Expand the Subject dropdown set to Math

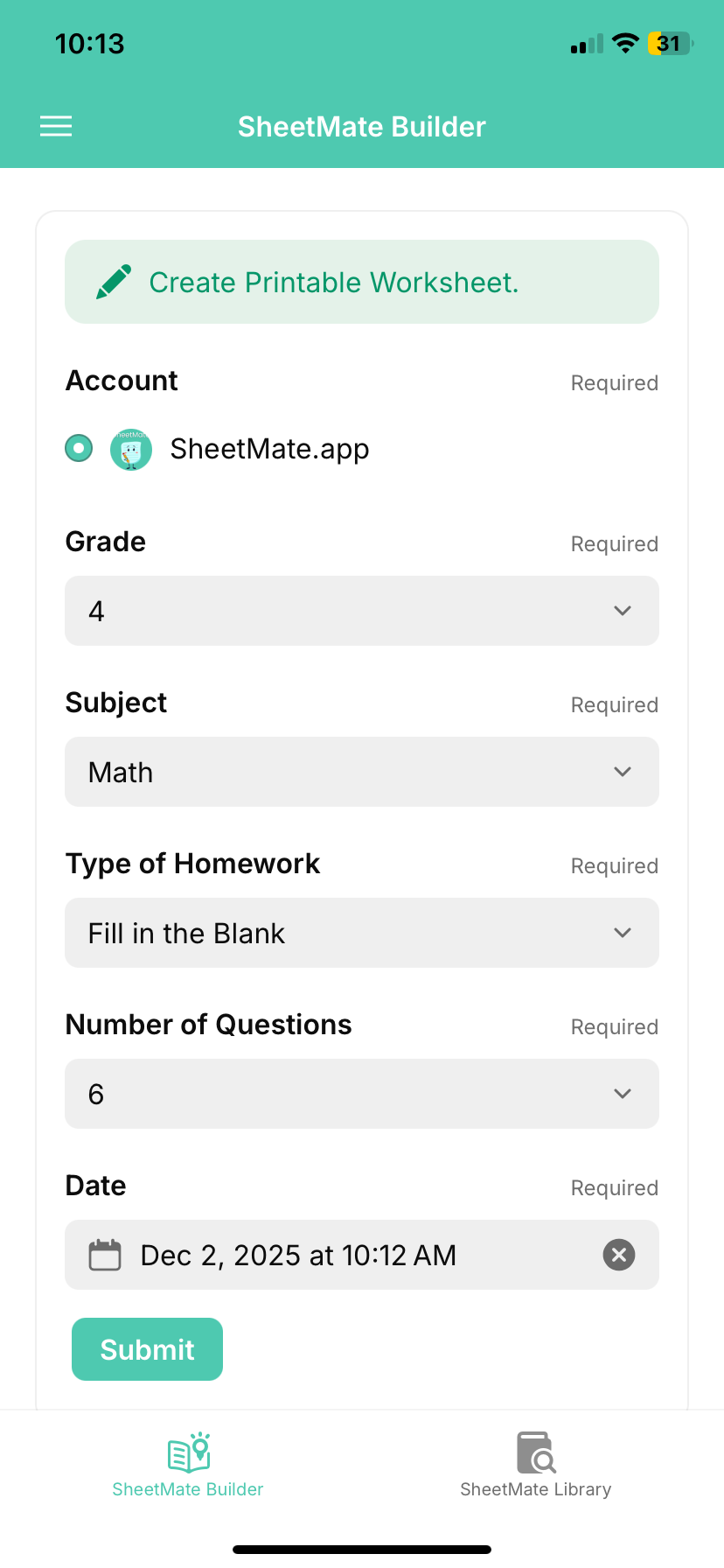coord(361,772)
